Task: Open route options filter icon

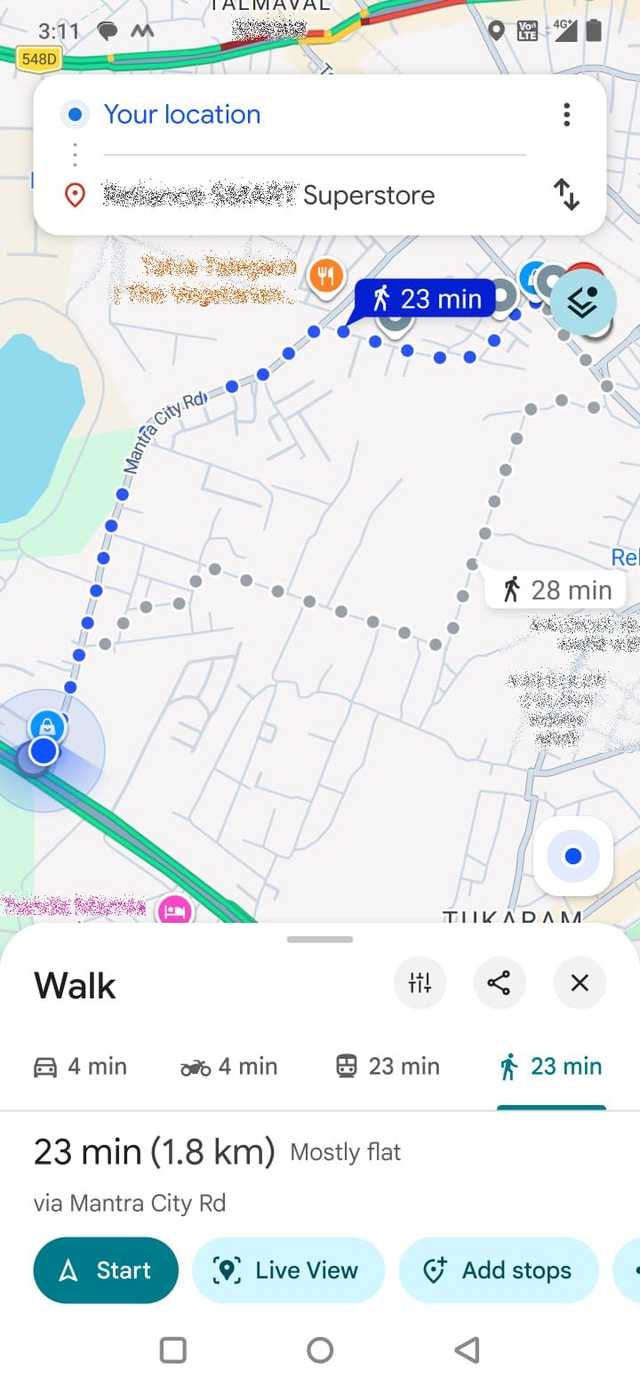Action: click(x=420, y=984)
